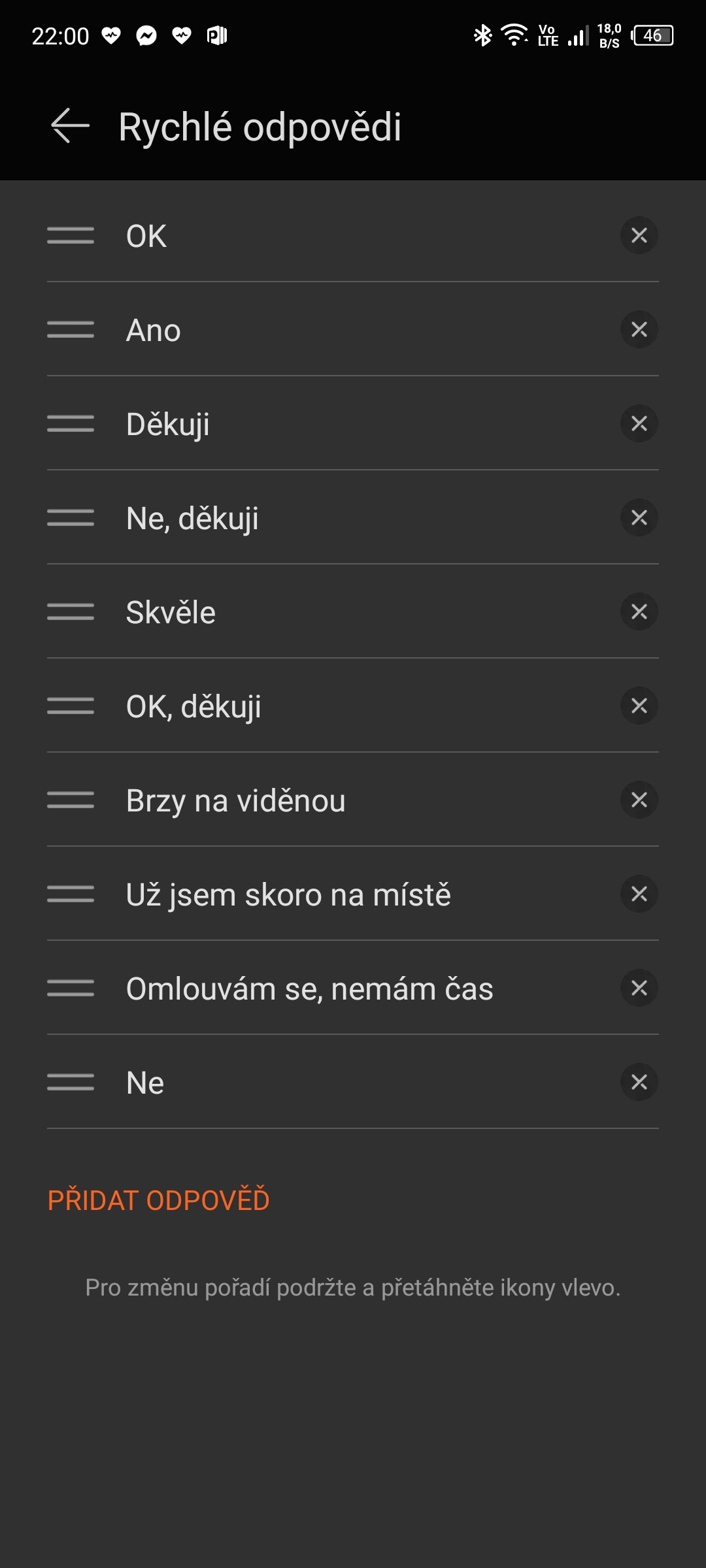Remove the 'OK, děkuji' reply
The image size is (706, 1568).
tap(639, 706)
